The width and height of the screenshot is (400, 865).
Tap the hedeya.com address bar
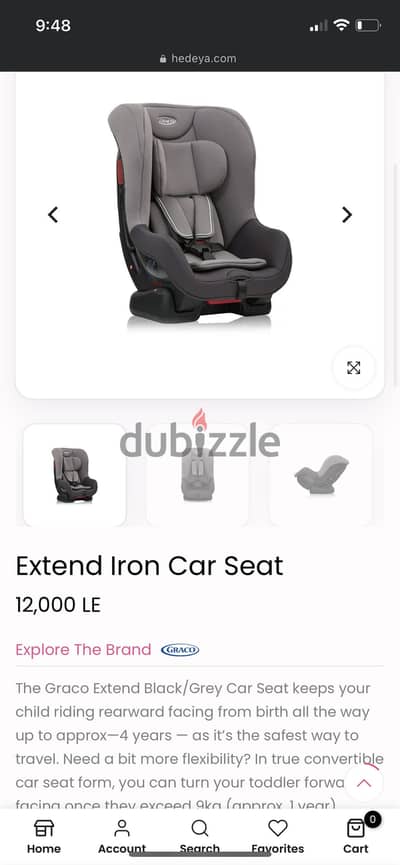click(199, 58)
